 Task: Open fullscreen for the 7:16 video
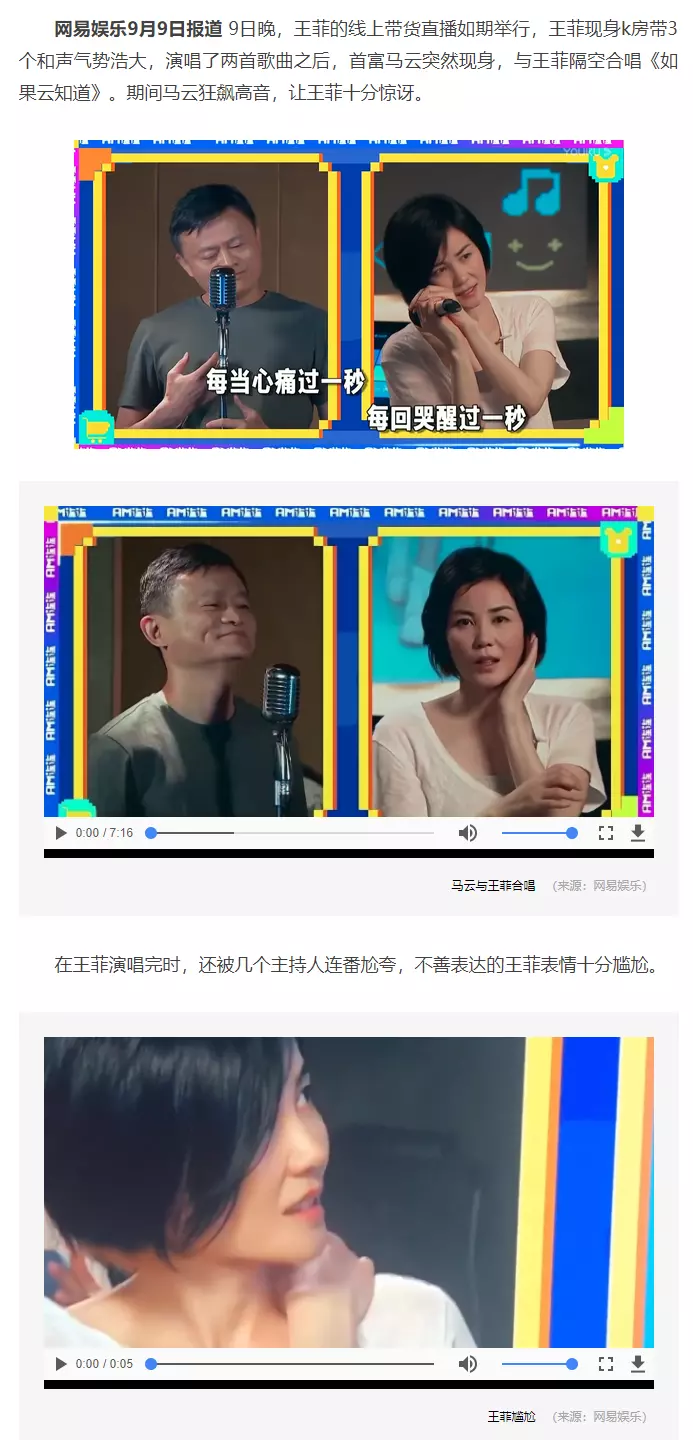(606, 833)
